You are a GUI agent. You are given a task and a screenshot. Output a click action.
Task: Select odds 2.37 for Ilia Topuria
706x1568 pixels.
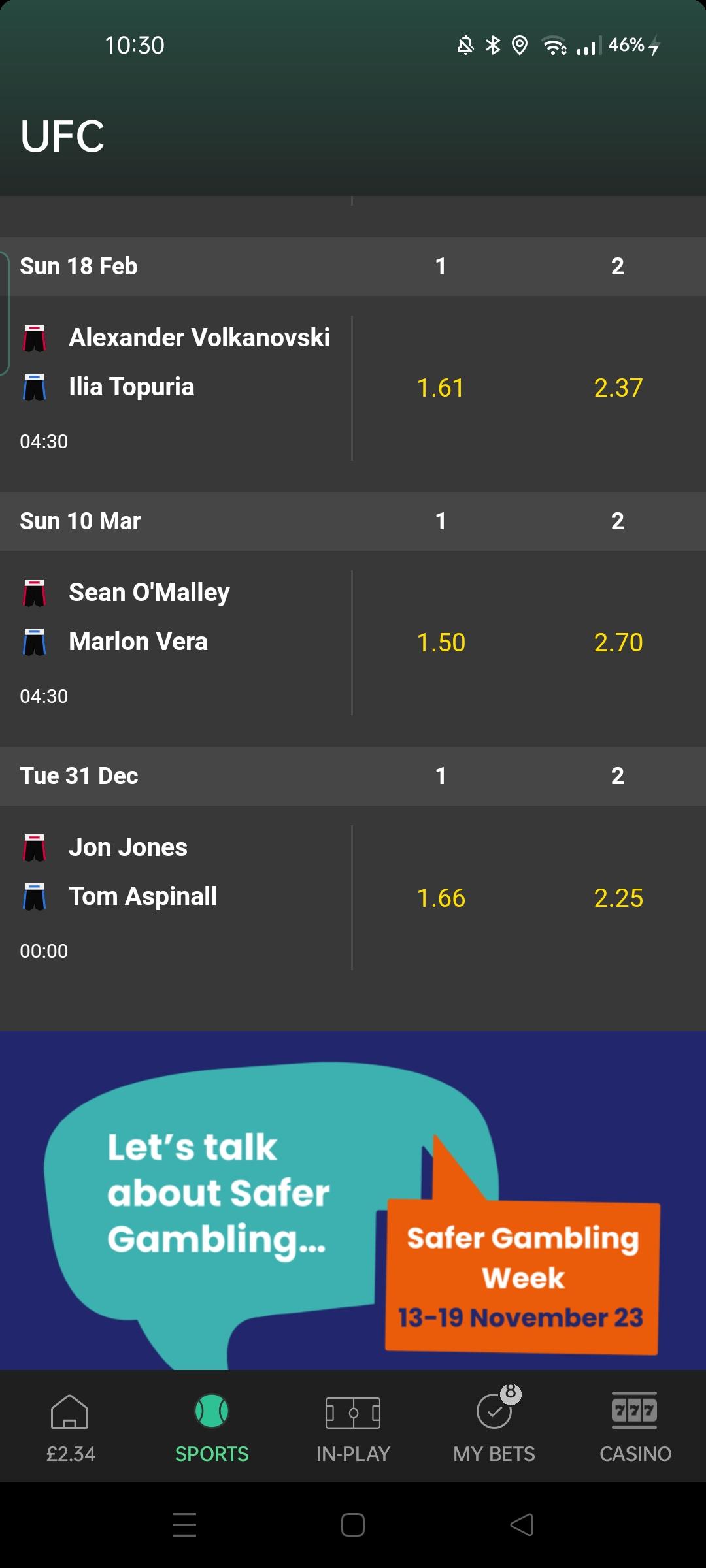point(618,388)
